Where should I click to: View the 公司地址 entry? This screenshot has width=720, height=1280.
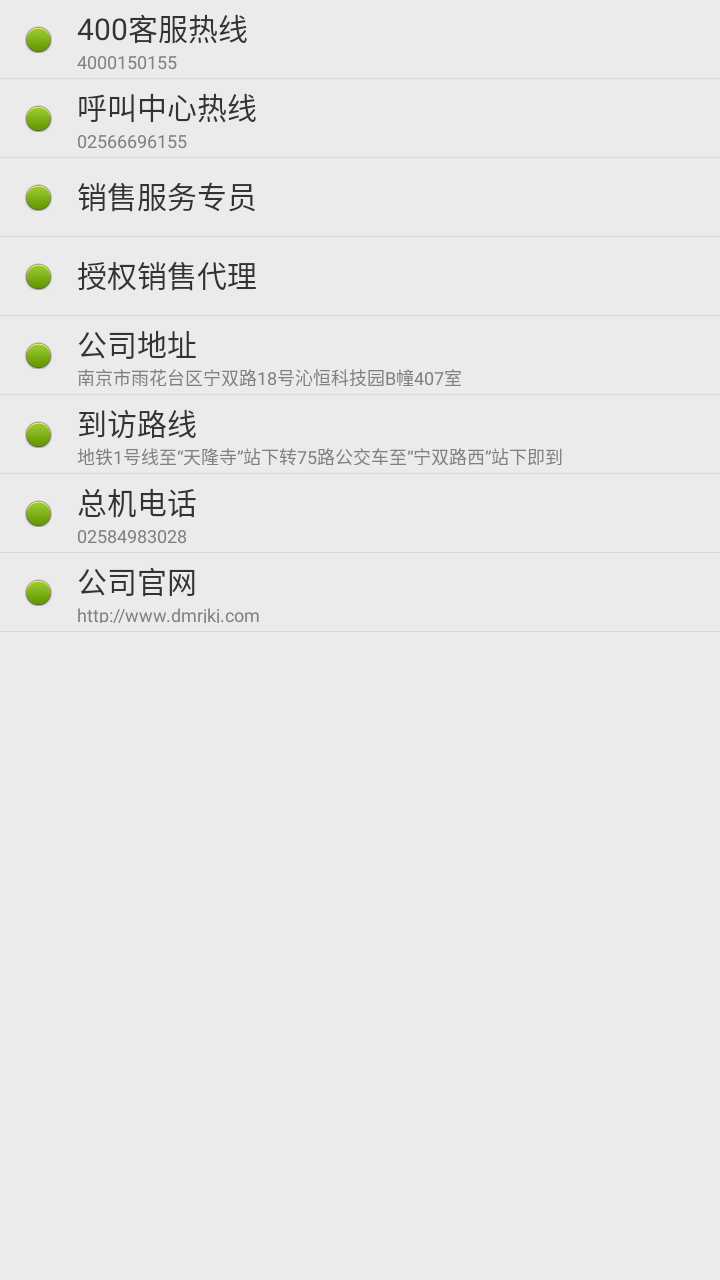pos(360,355)
